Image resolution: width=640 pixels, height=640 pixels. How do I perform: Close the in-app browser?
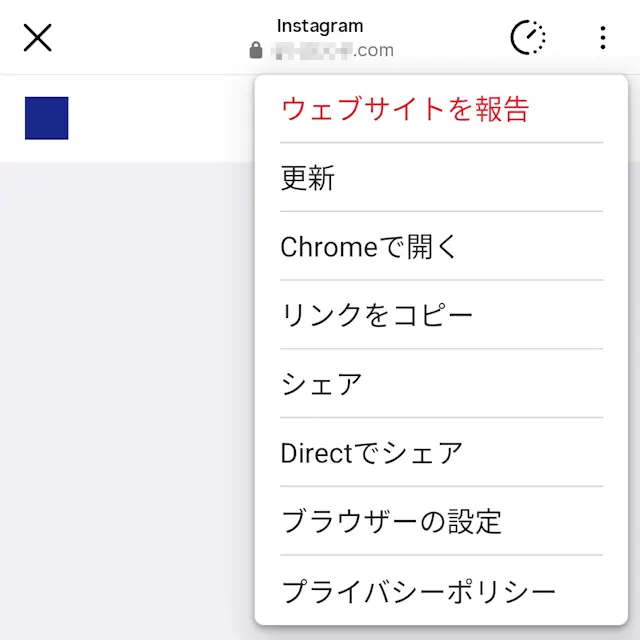(37, 38)
